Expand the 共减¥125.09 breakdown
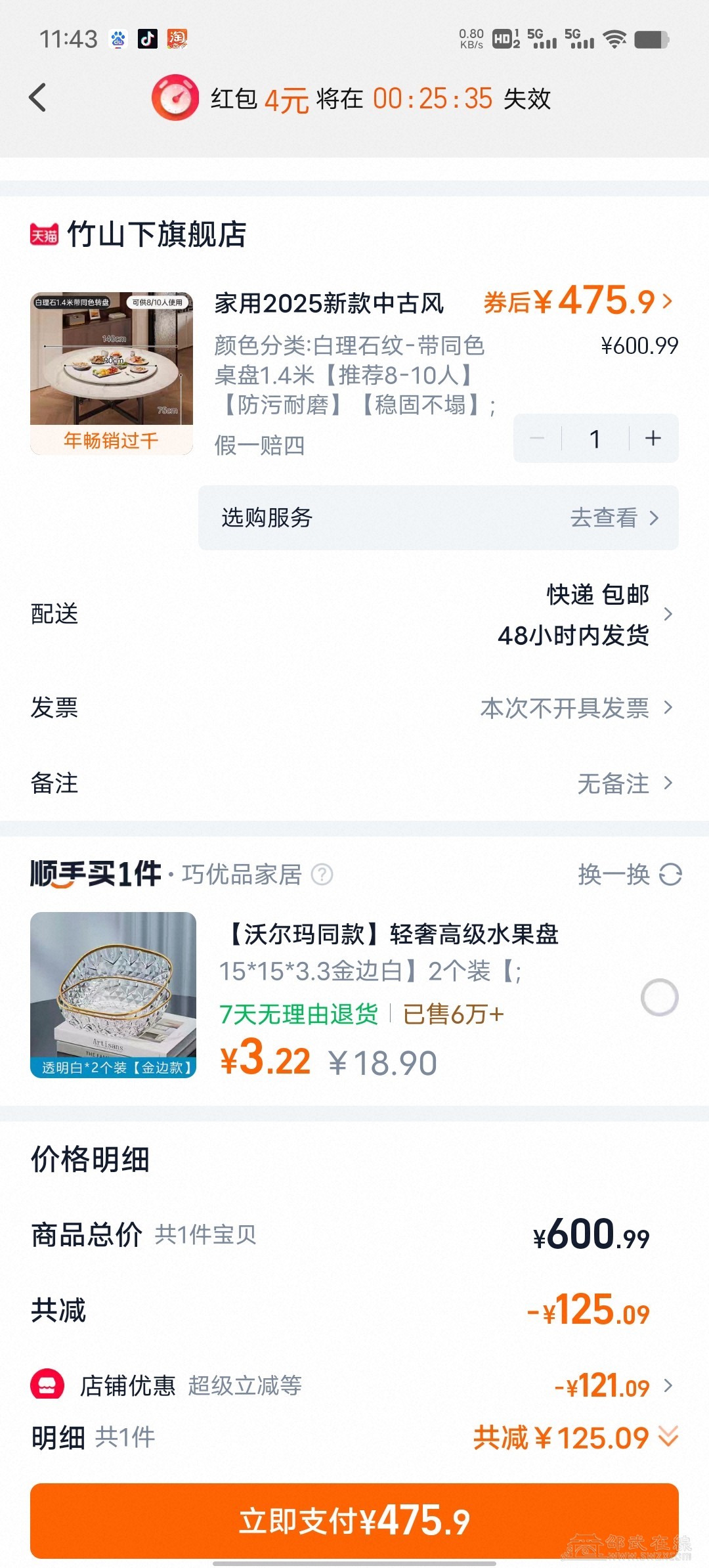Viewport: 709px width, 1568px height. click(576, 1438)
